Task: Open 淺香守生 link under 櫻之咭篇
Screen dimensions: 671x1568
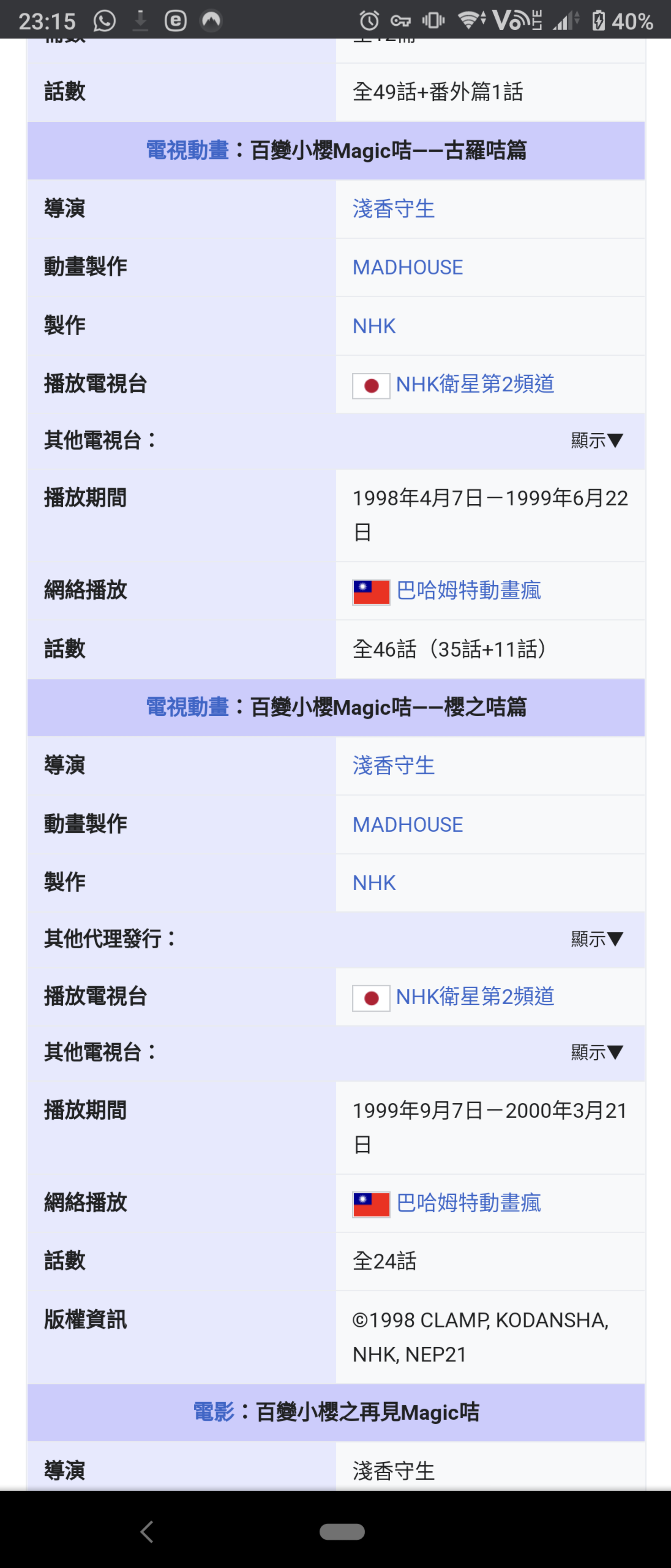Action: tap(393, 766)
